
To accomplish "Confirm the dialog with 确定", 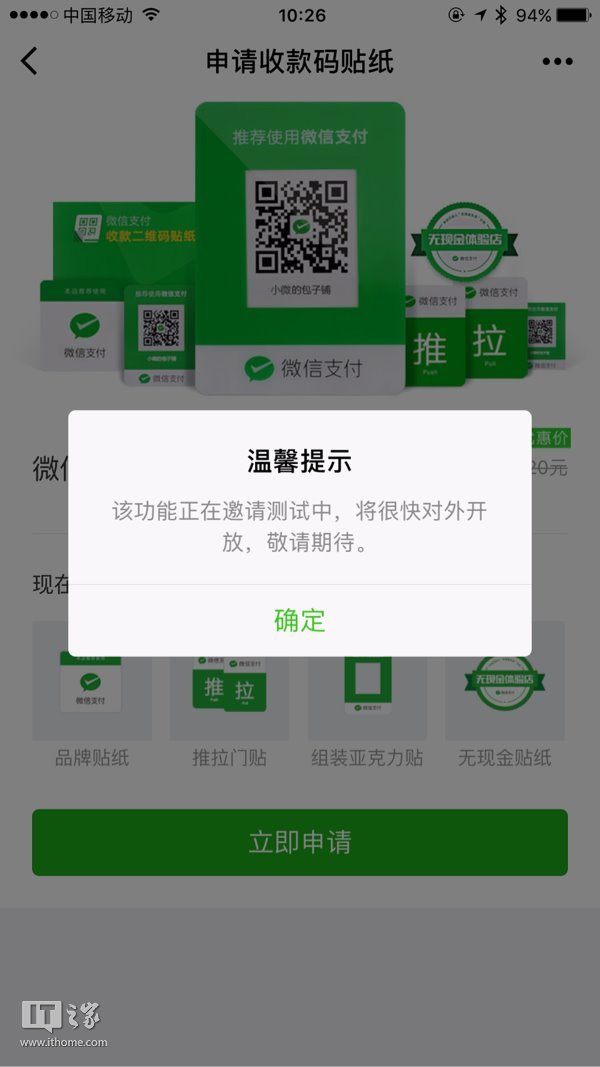I will [x=300, y=620].
